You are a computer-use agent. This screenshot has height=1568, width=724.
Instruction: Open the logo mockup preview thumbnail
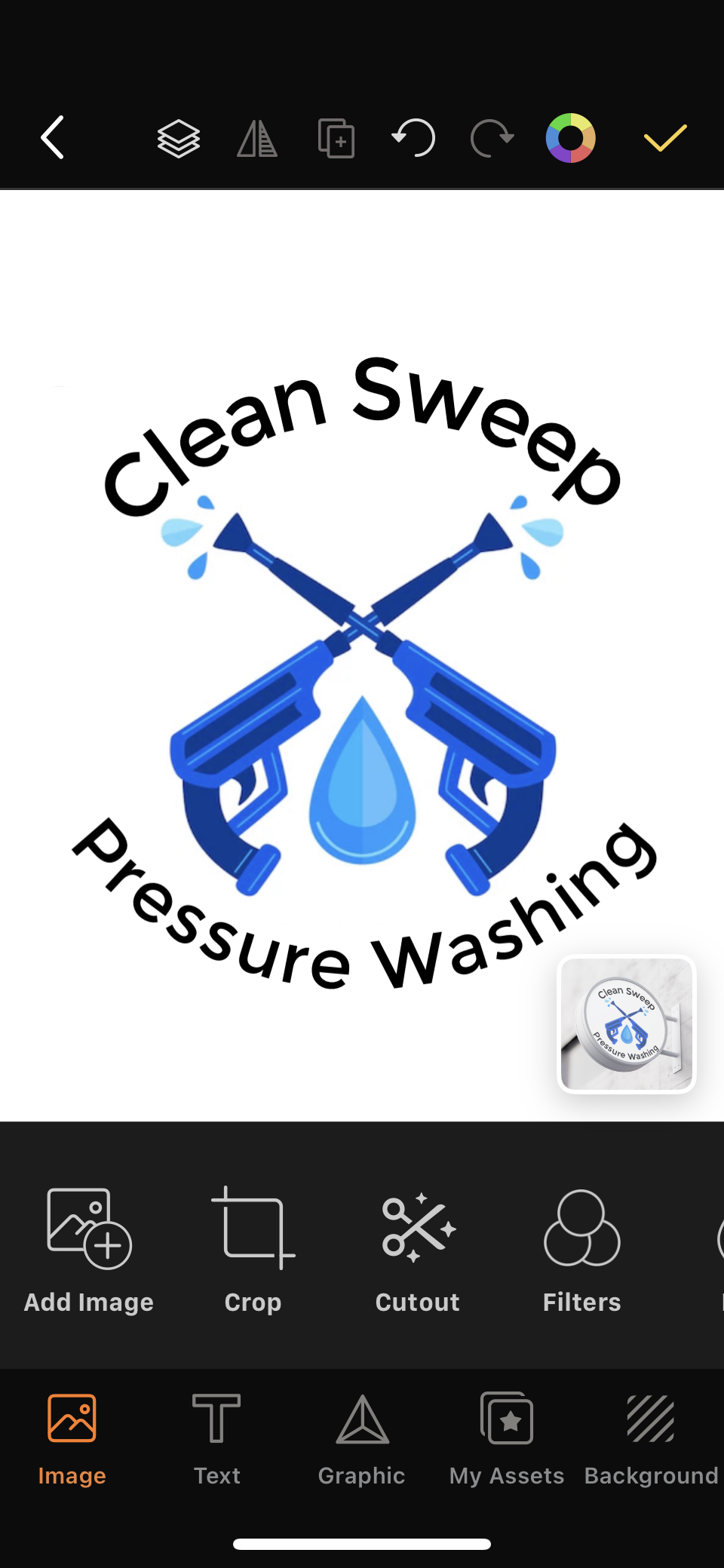pos(626,1023)
